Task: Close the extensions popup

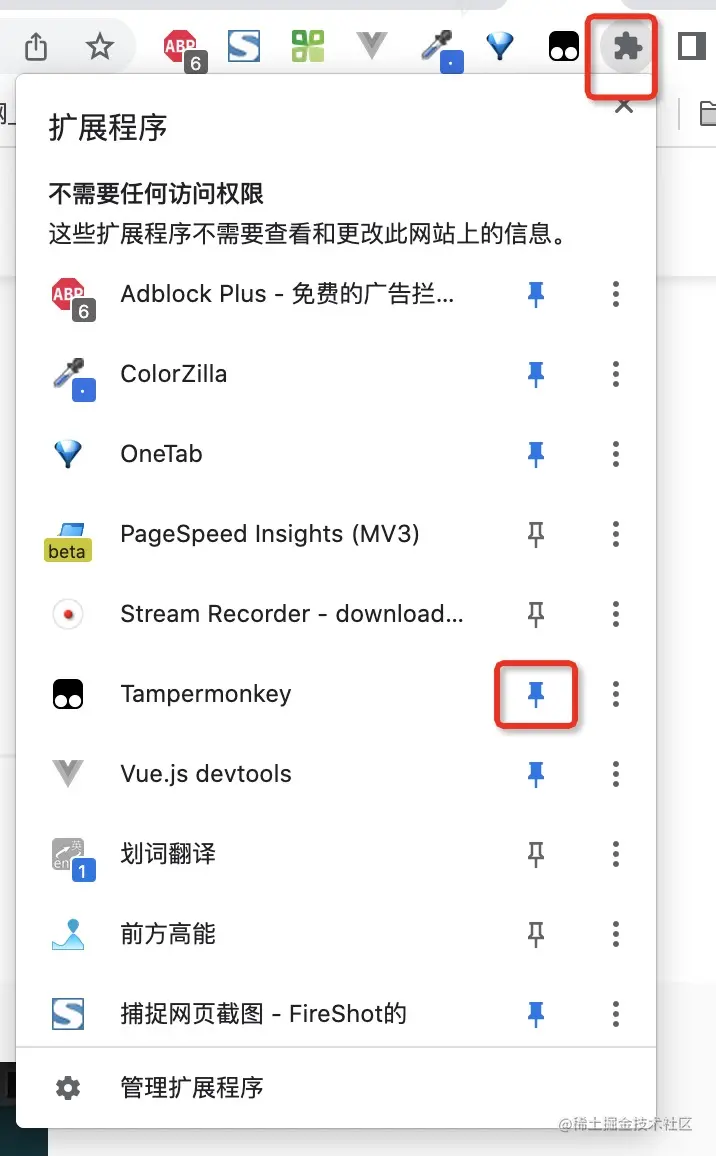Action: (x=624, y=106)
